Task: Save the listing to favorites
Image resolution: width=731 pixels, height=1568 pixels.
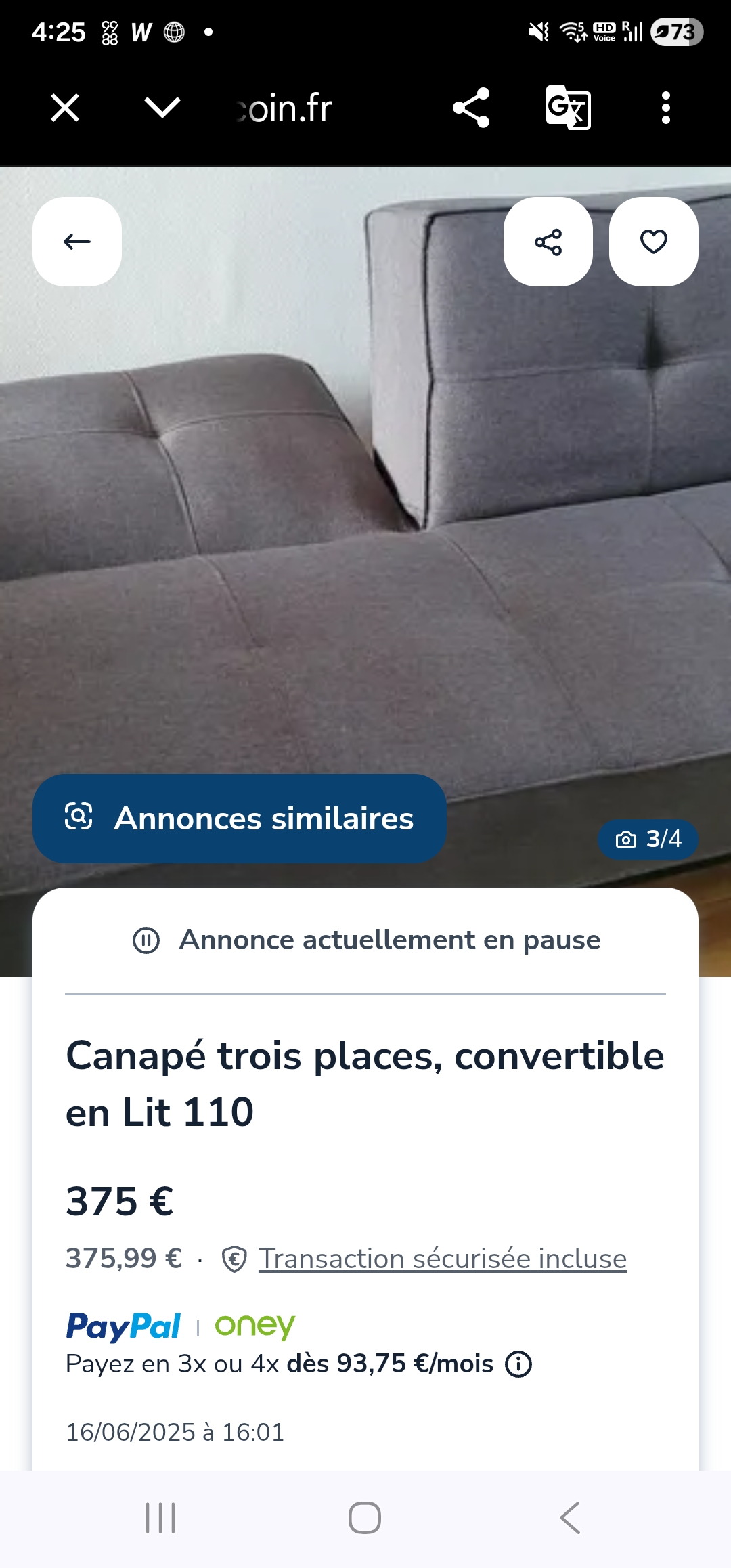Action: pos(653,242)
